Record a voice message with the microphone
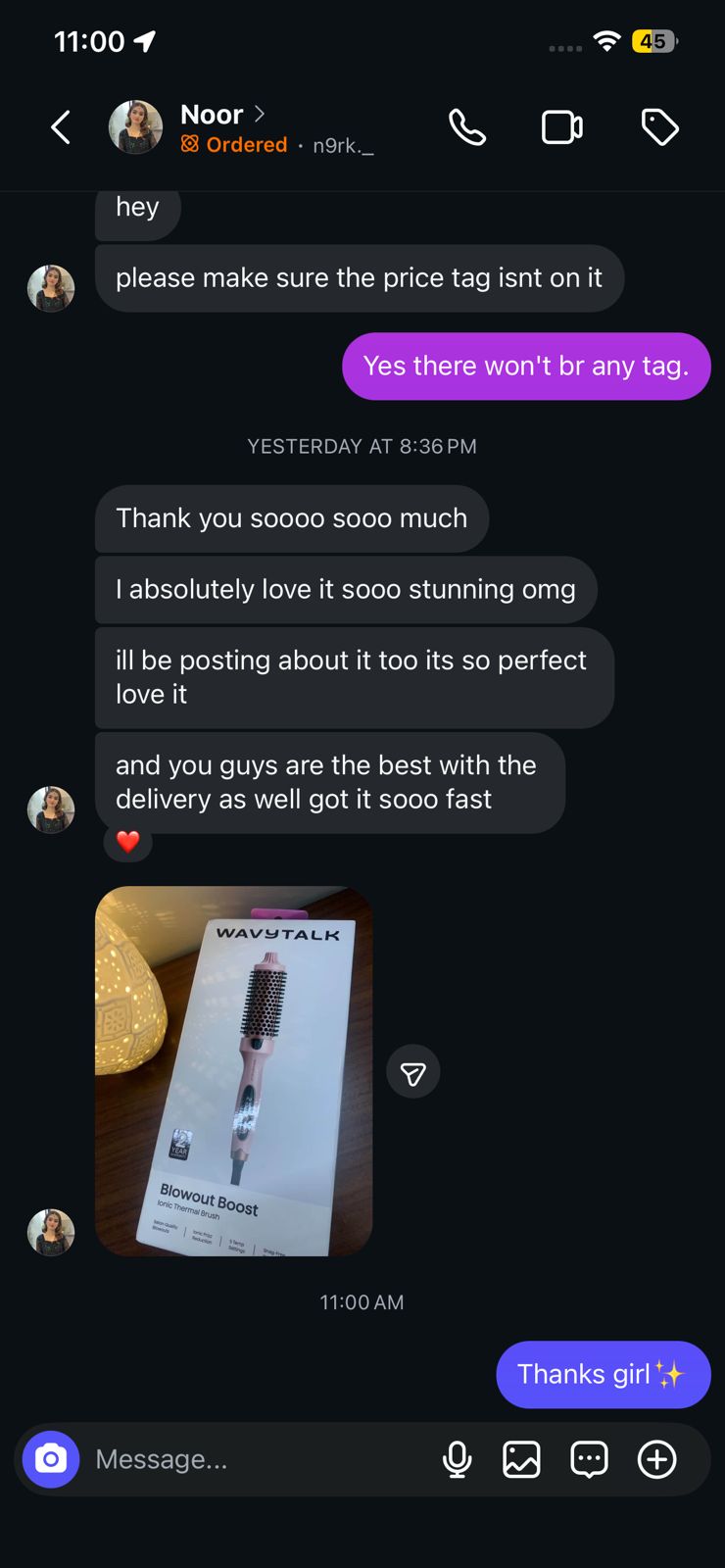 tap(457, 1459)
